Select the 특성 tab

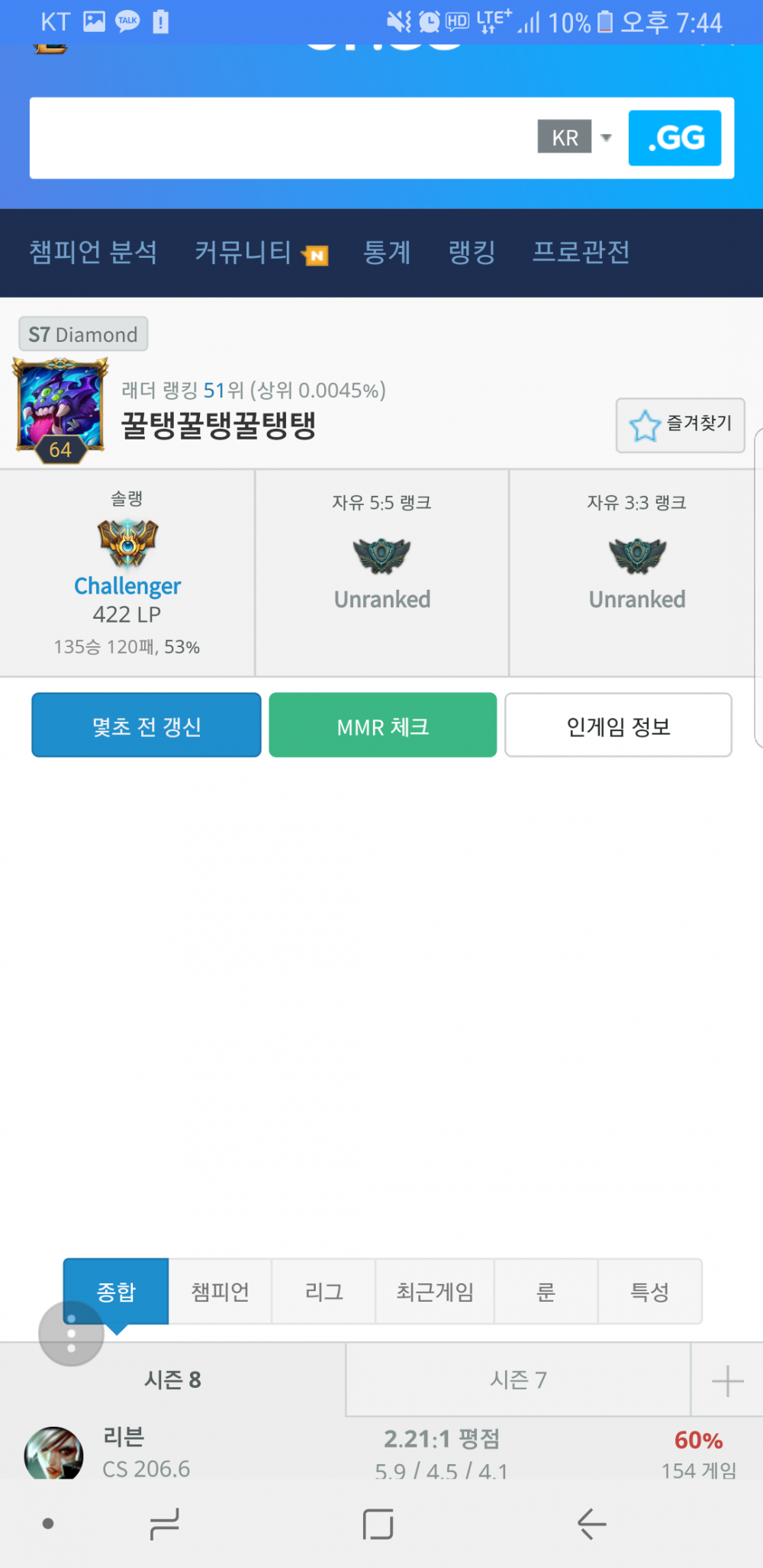click(649, 1292)
